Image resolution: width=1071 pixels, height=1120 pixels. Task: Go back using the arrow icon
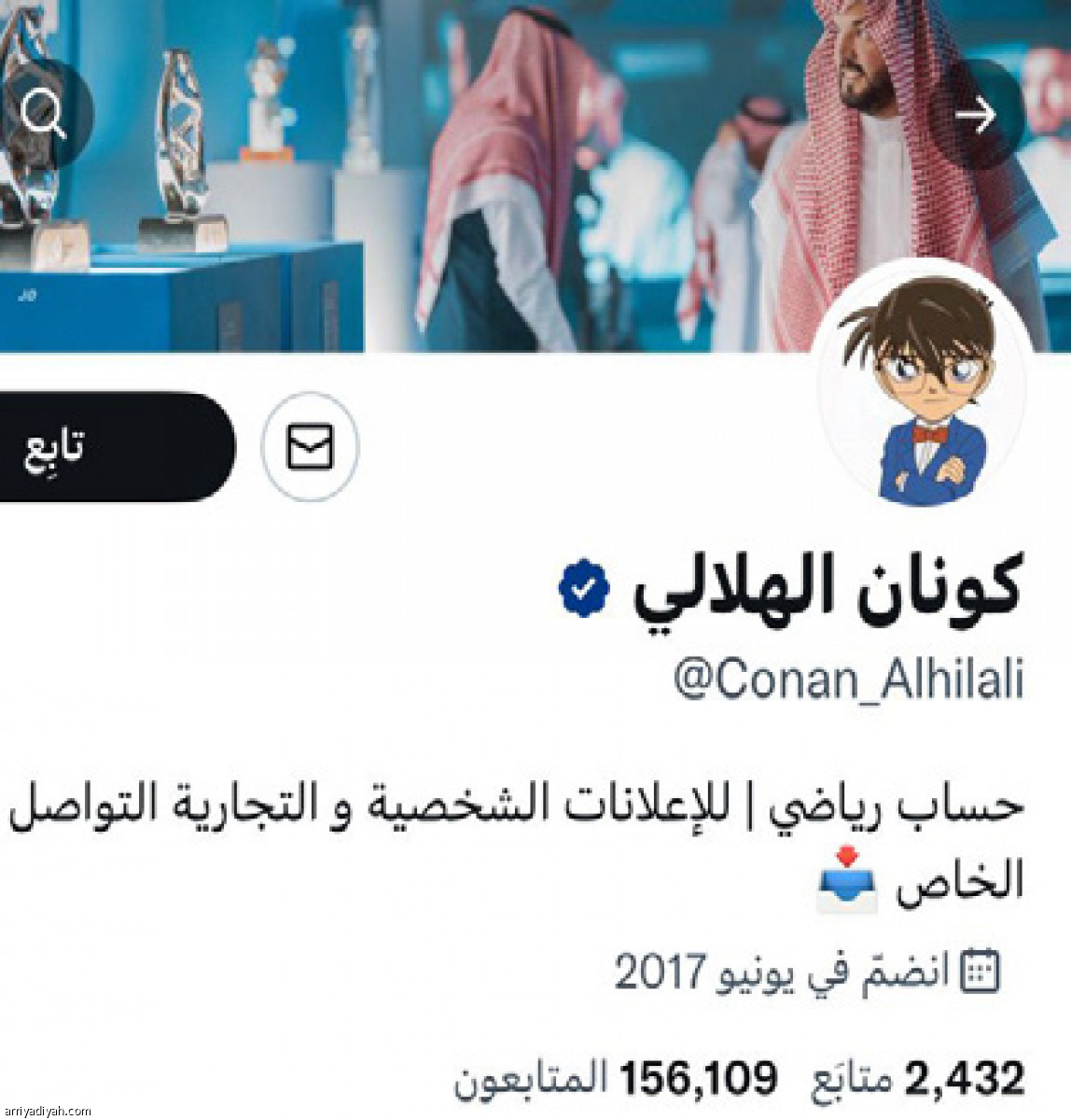(976, 115)
